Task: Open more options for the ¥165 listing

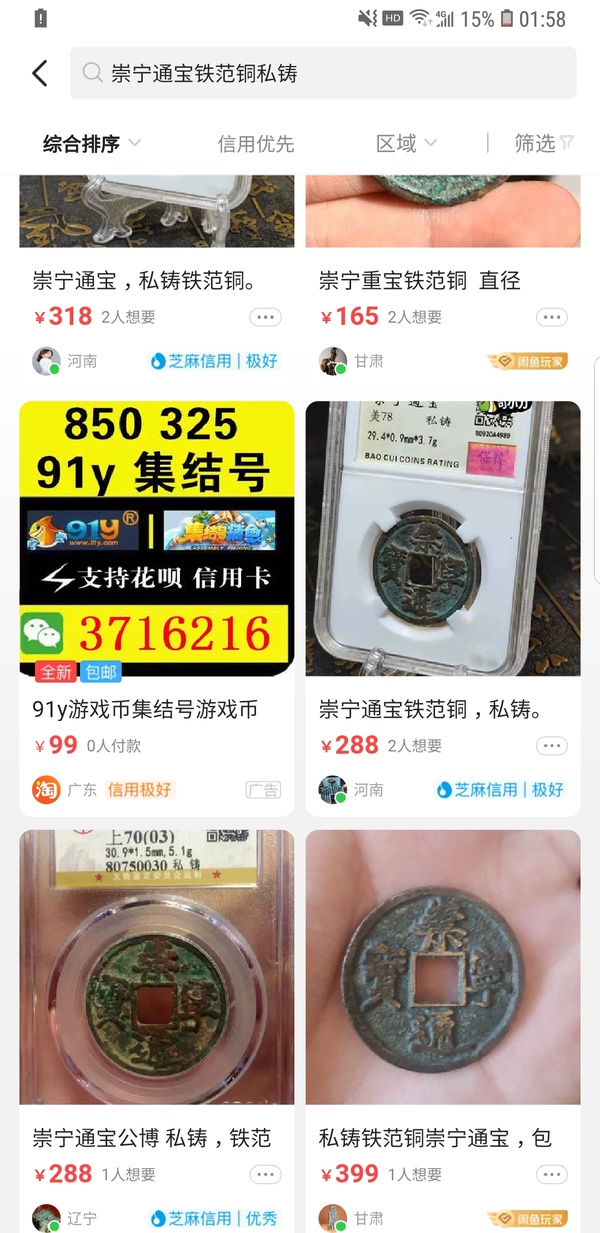Action: pyautogui.click(x=551, y=318)
